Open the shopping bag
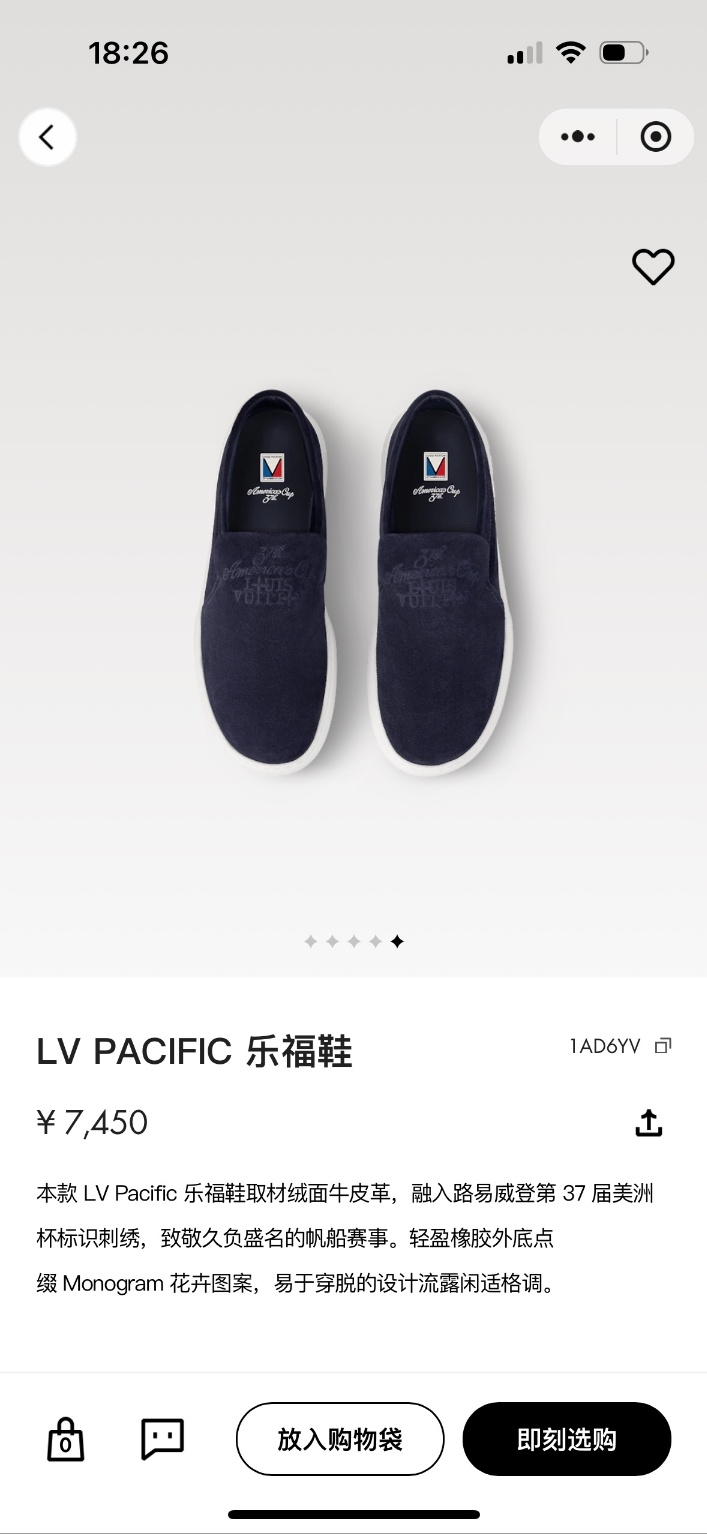Image resolution: width=707 pixels, height=1534 pixels. [x=66, y=1440]
